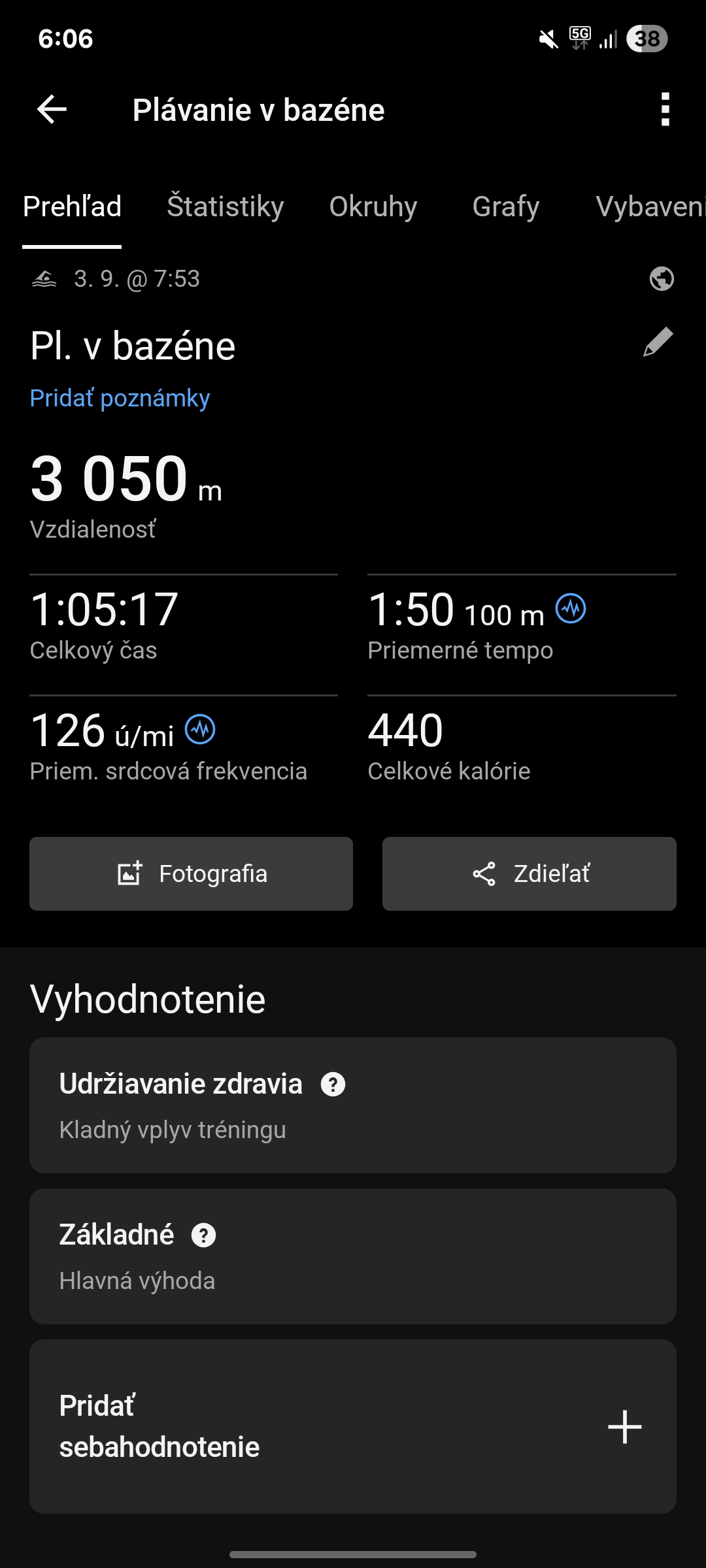Image resolution: width=706 pixels, height=1568 pixels.
Task: Open the three-dot overflow menu
Action: pos(665,109)
